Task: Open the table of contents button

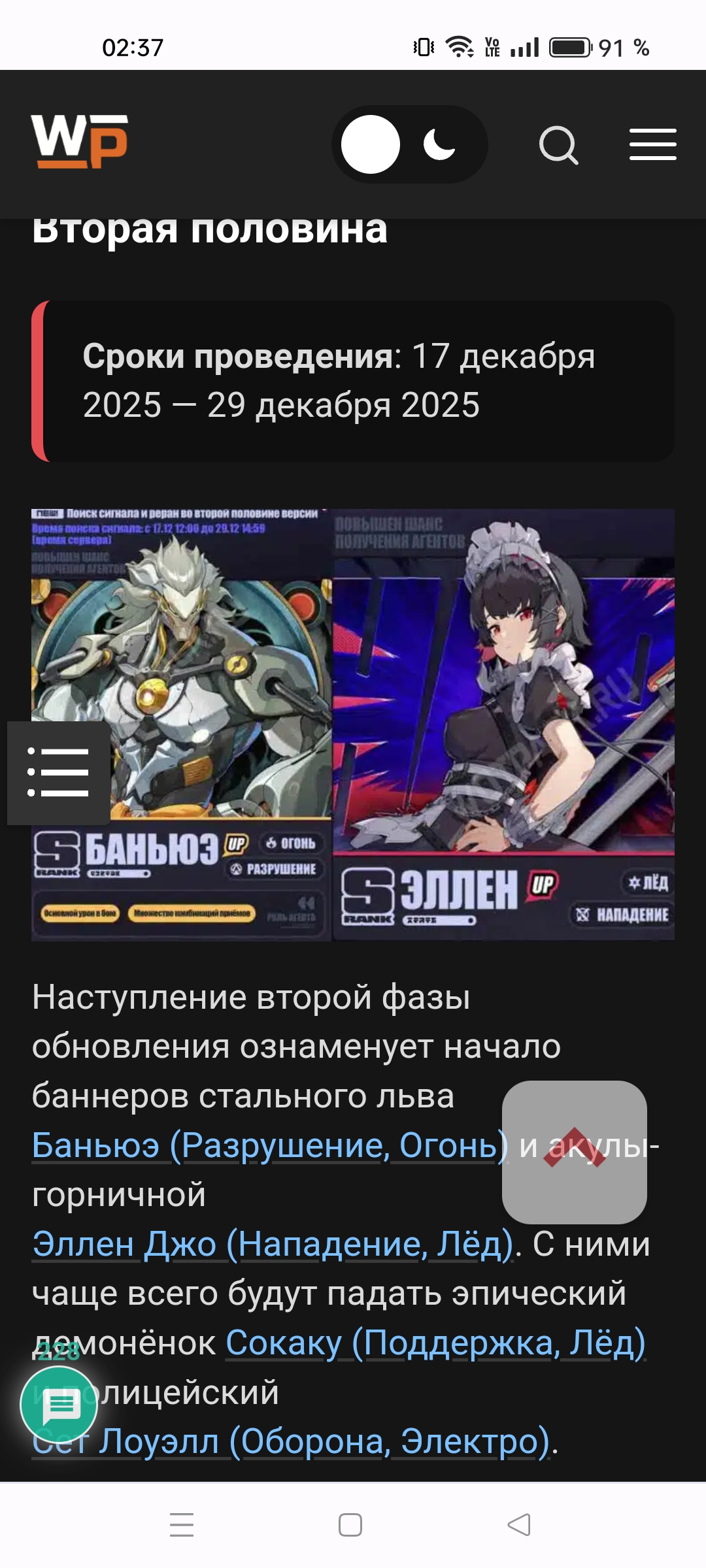Action: click(x=58, y=773)
